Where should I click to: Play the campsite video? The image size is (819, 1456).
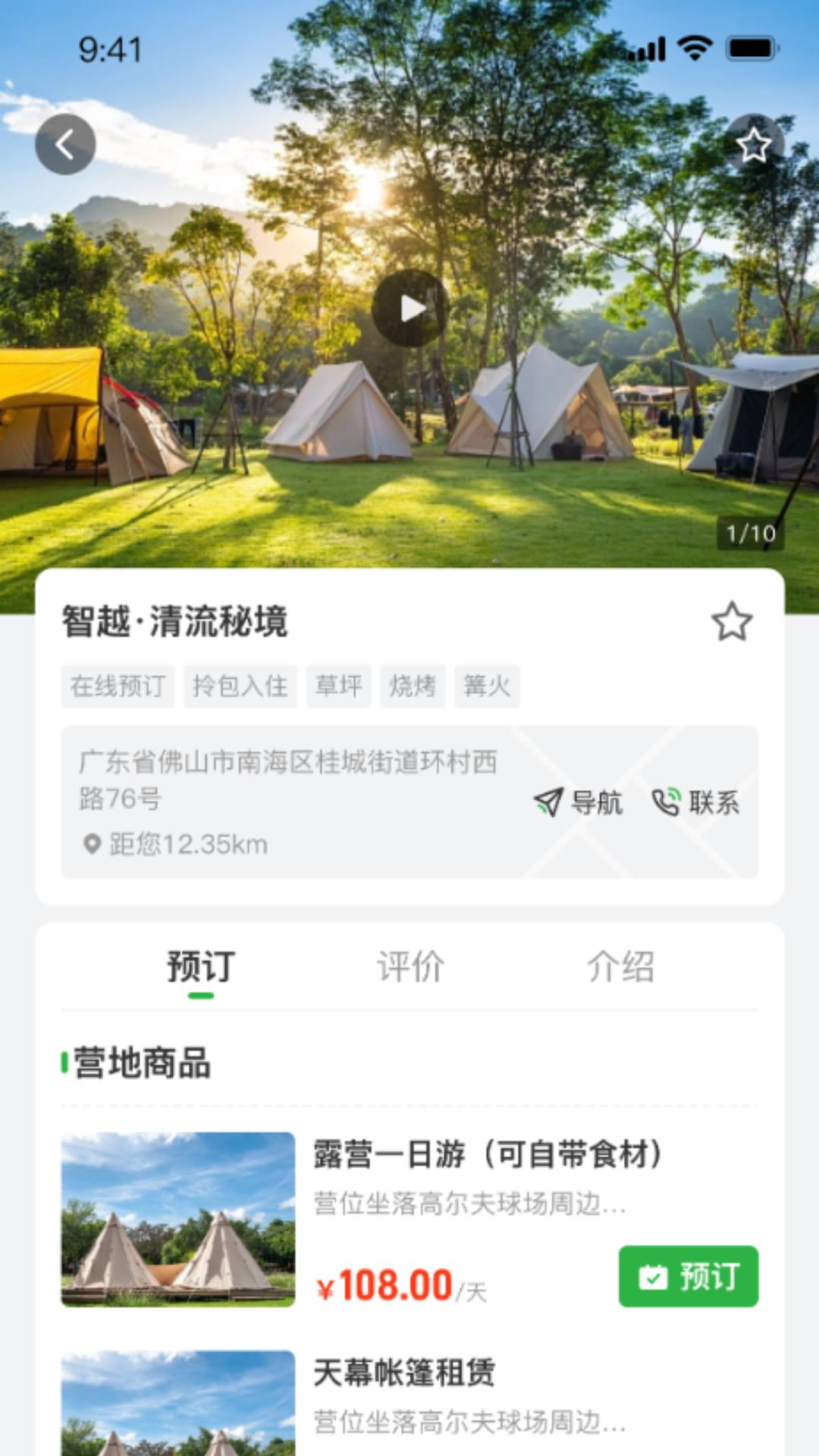(410, 308)
